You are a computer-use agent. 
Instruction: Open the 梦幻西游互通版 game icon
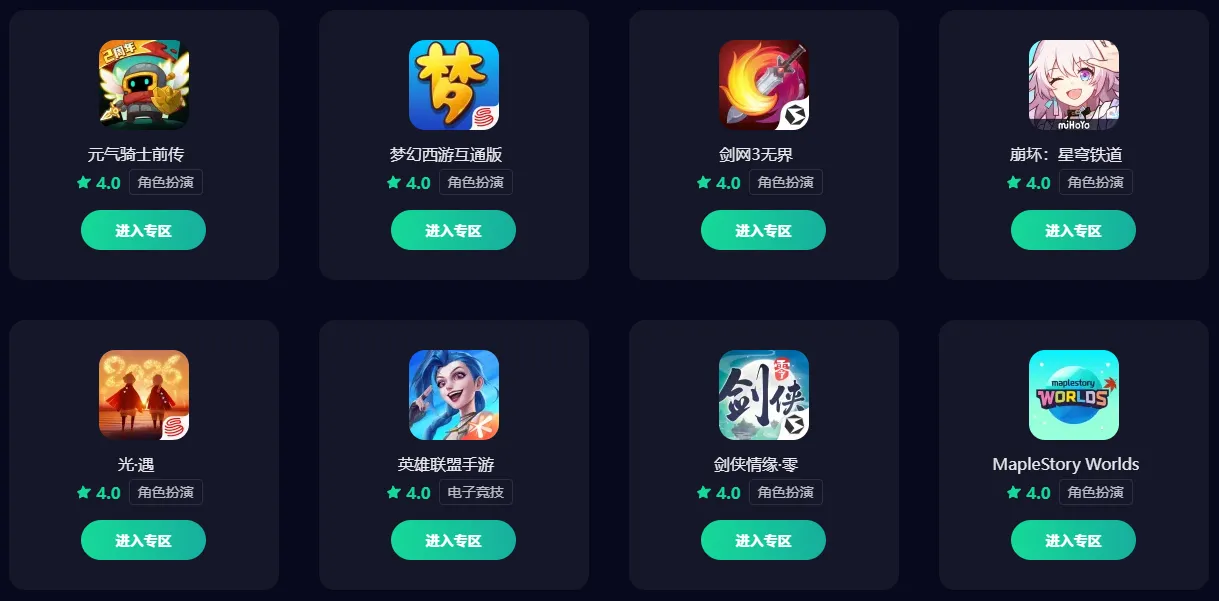[x=454, y=85]
